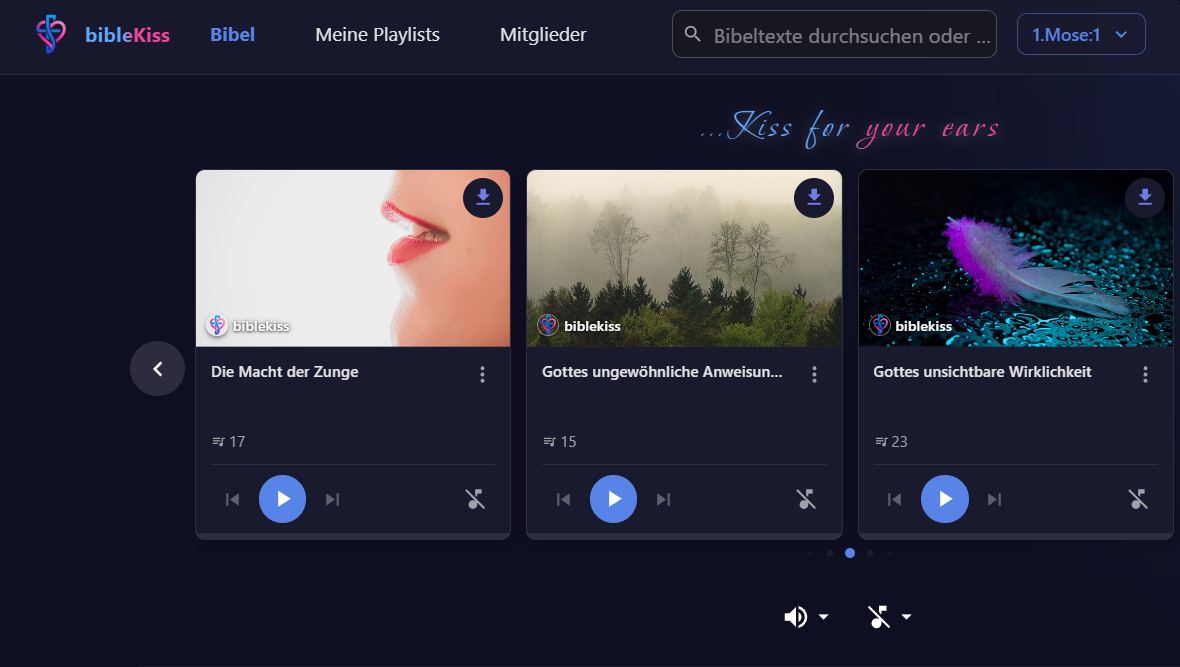Download Gottes unsichtbare Wirklichkeit playlist
The image size is (1180, 667).
(x=1145, y=198)
